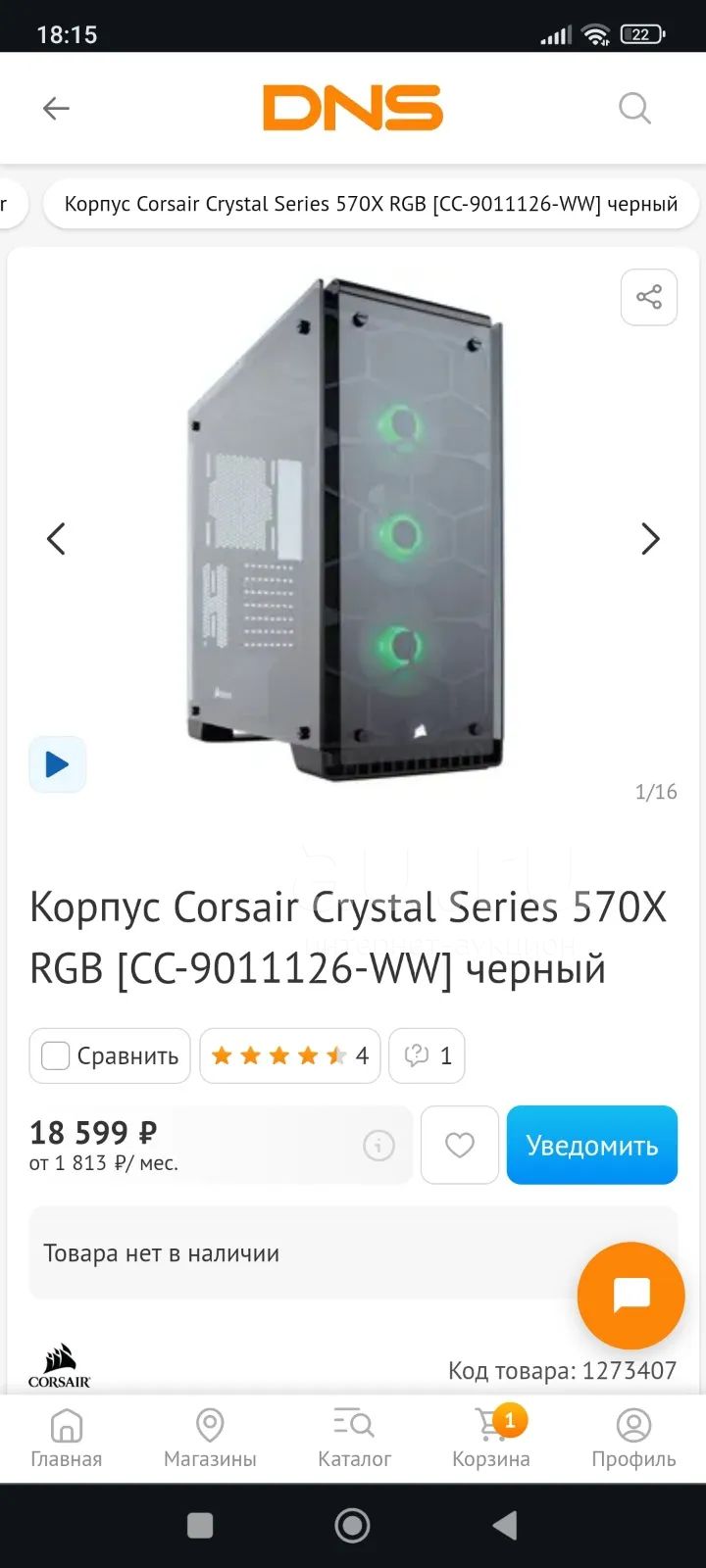Open the orange chat support button
The image size is (706, 1568).
(x=631, y=1296)
